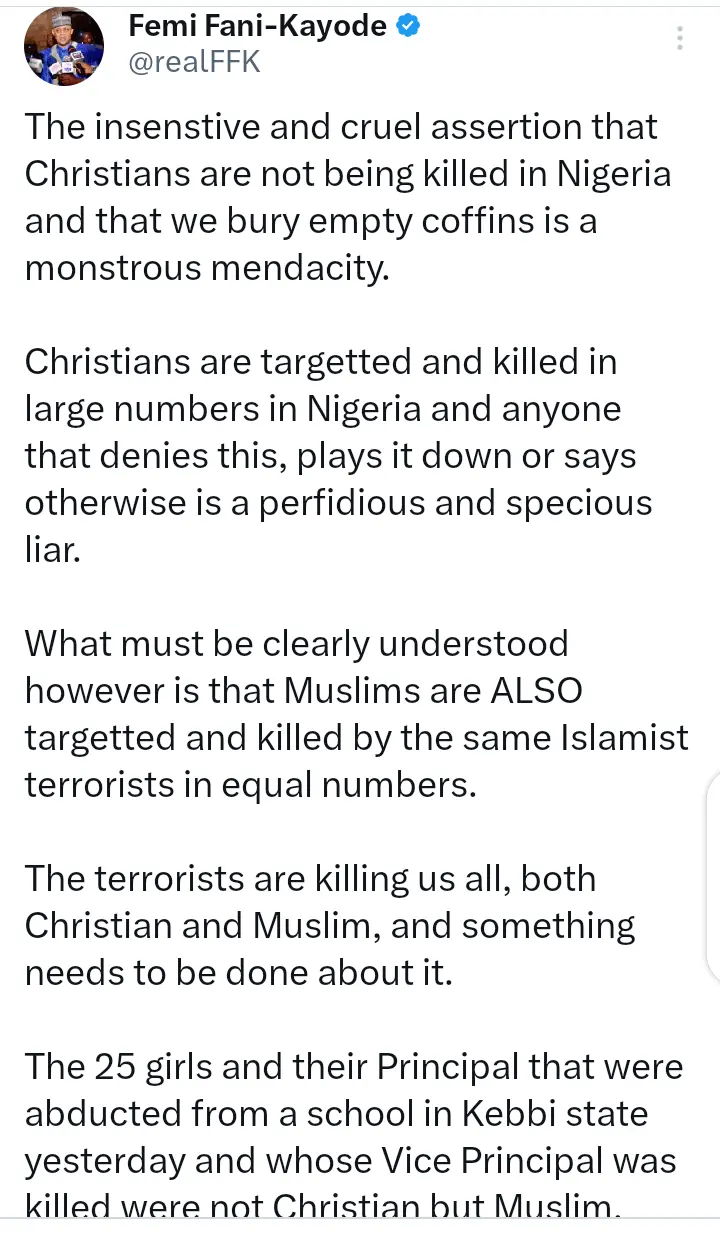Screen dimensions: 720x1238
Task: Open the tweet's overflow menu
Action: (680, 39)
